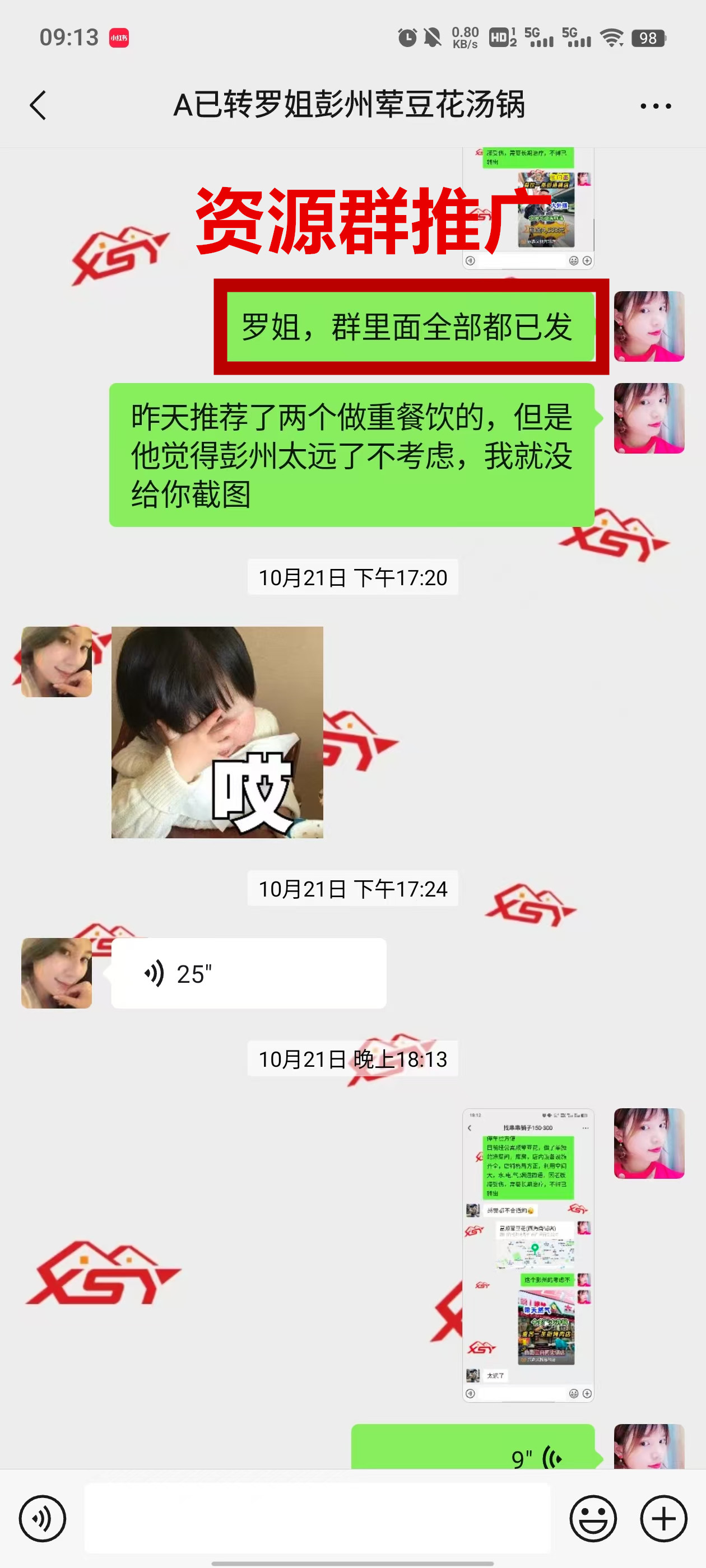Viewport: 706px width, 1568px height.
Task: Go back from this chat
Action: (38, 105)
